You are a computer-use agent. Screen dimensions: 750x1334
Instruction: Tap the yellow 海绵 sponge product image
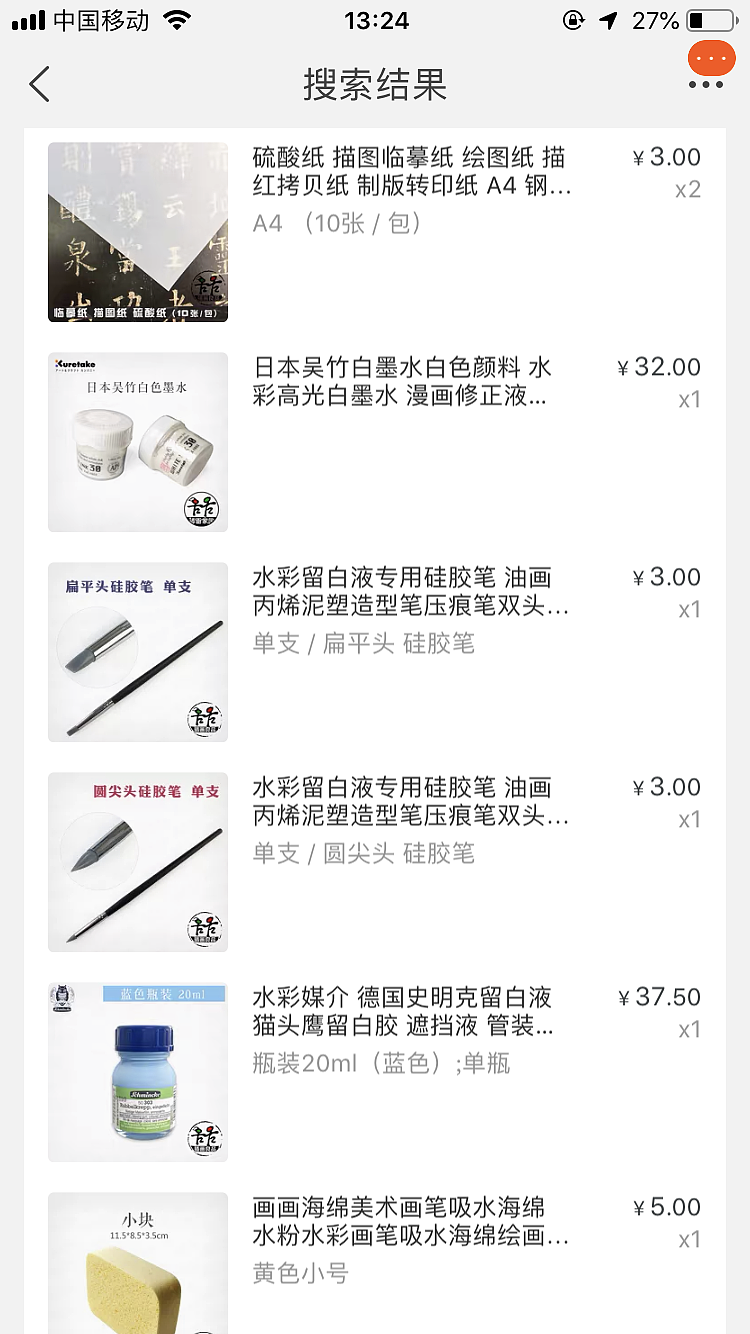(x=137, y=1263)
